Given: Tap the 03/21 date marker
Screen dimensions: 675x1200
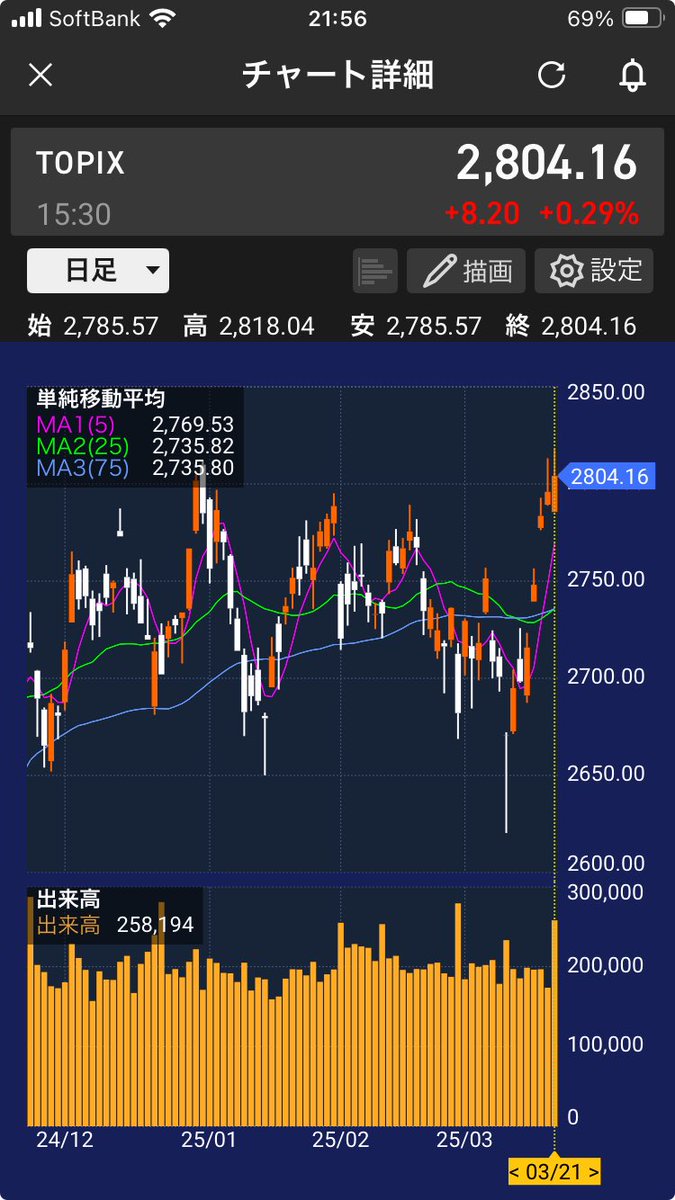Looking at the screenshot, I should coord(555,1171).
